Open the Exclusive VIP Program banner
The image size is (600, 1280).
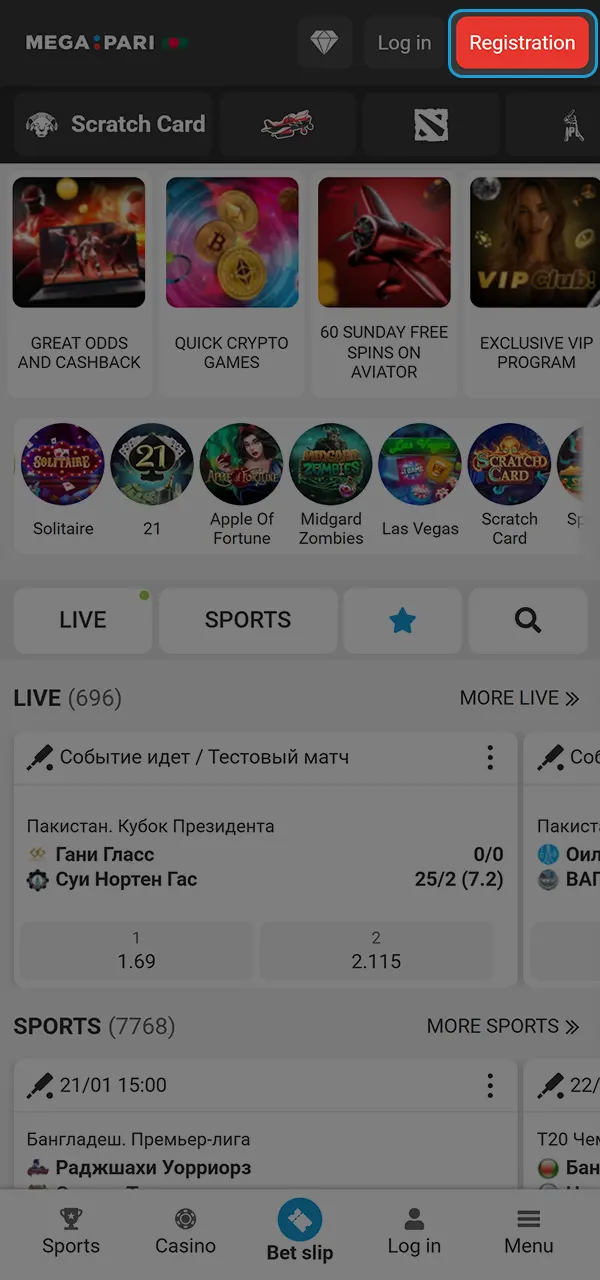(536, 280)
